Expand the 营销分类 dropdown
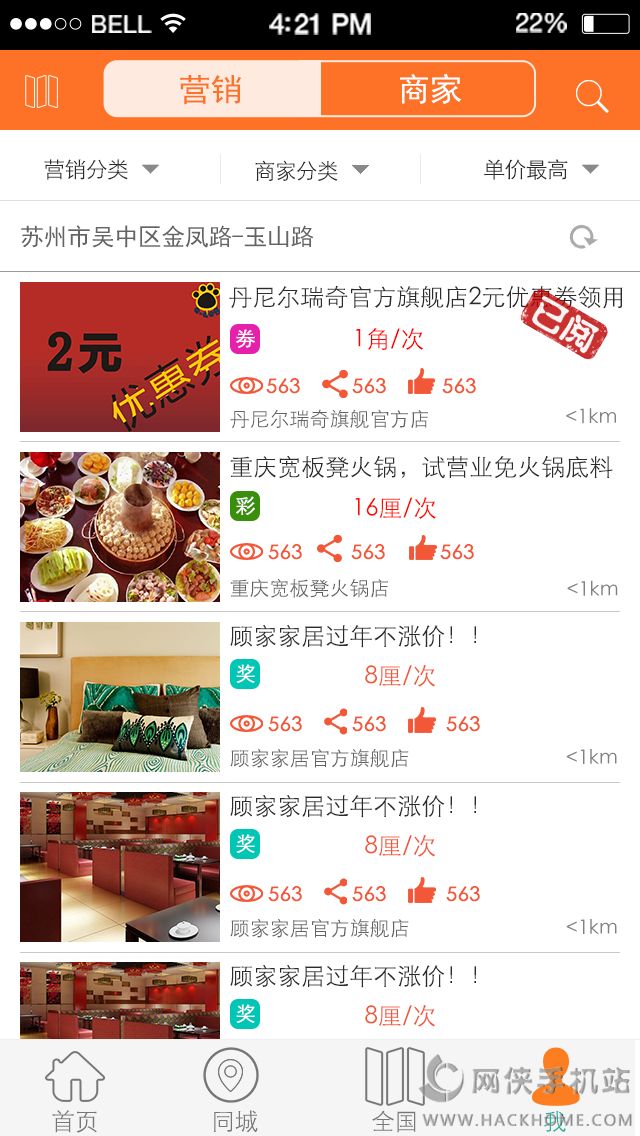Viewport: 640px width, 1136px height. (x=101, y=170)
